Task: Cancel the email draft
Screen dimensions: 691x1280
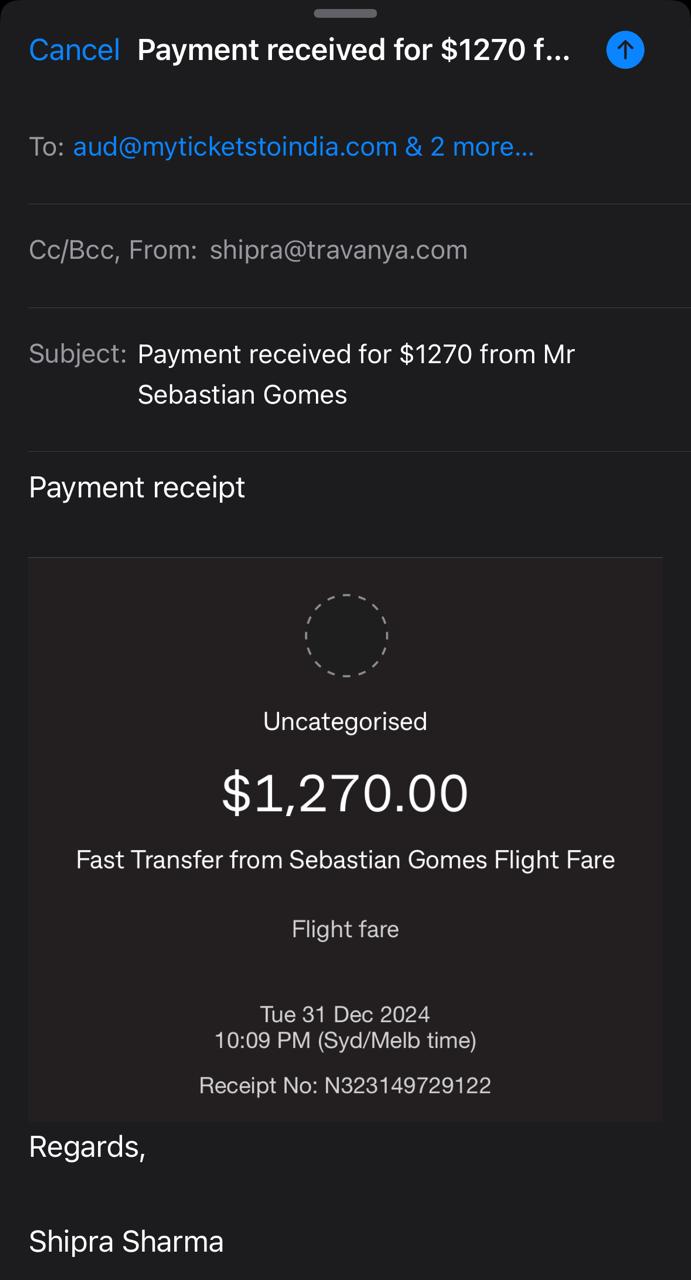Action: 74,50
